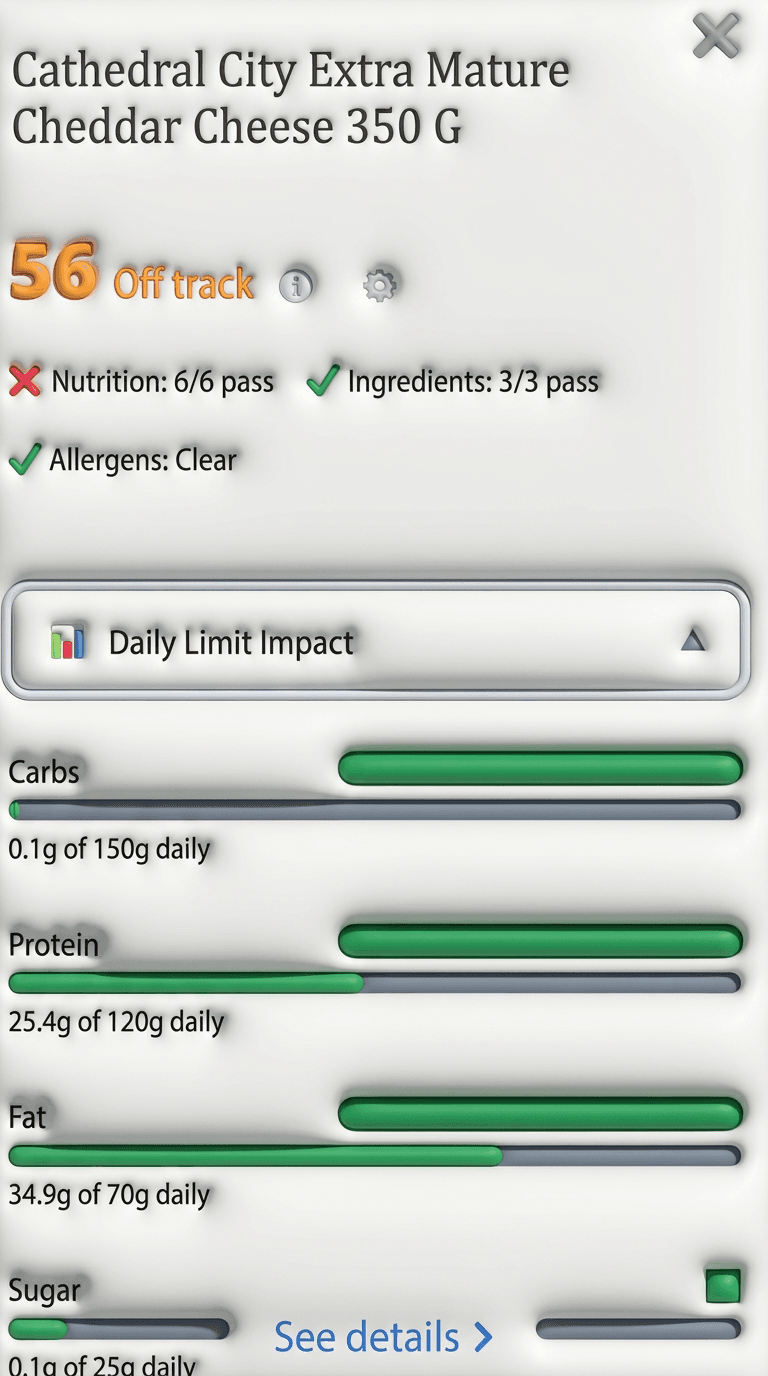Click the Sugar progress bar showing 0.1g
Image resolution: width=768 pixels, height=1376 pixels.
(x=120, y=1328)
